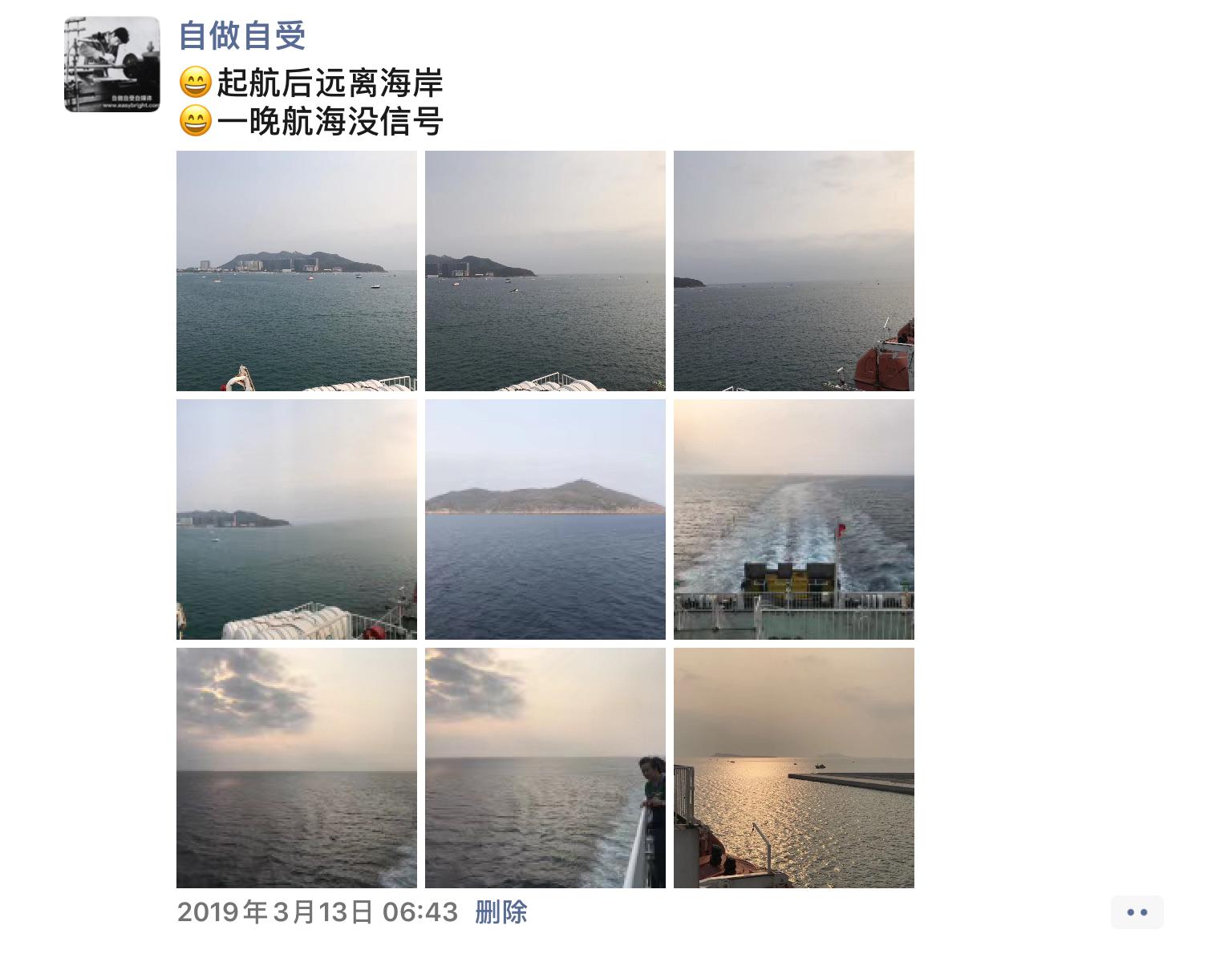View the ship wake photo with red flag

point(793,519)
